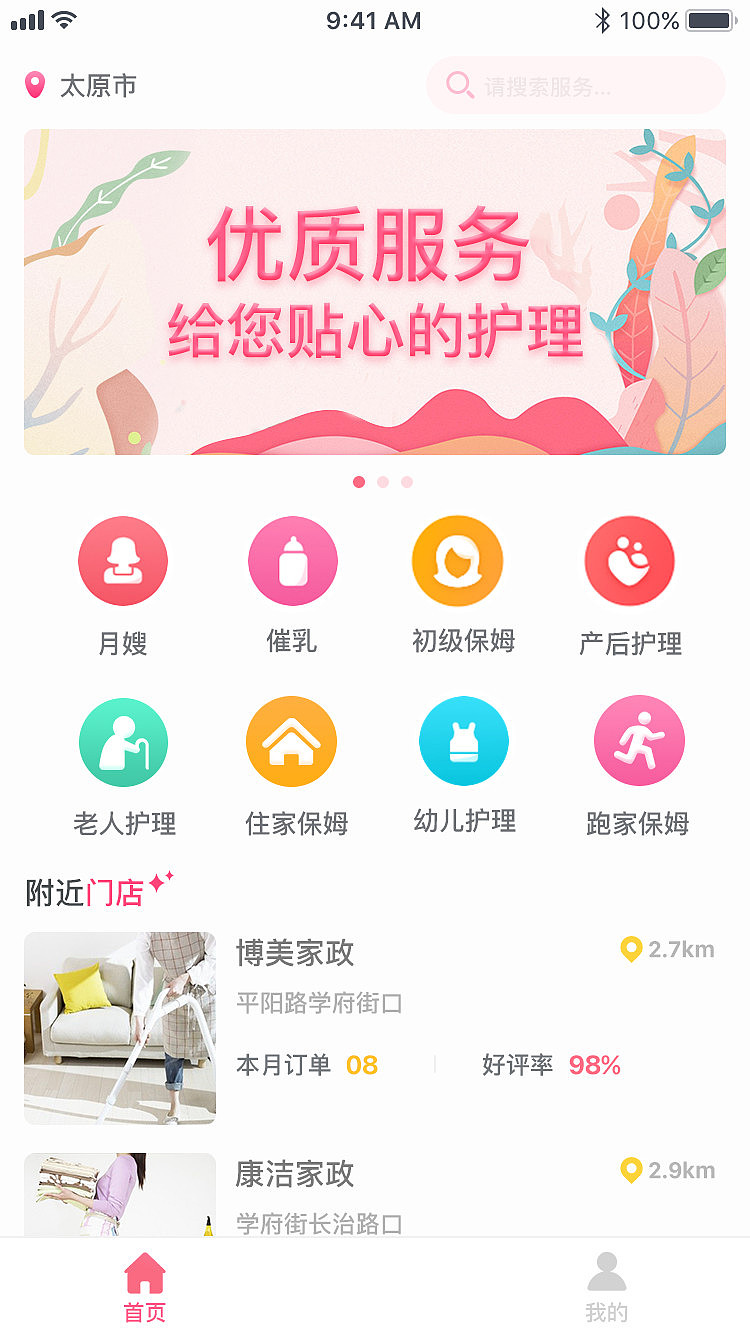Switch to the 我的 tab
750x1334 pixels.
pos(606,1288)
